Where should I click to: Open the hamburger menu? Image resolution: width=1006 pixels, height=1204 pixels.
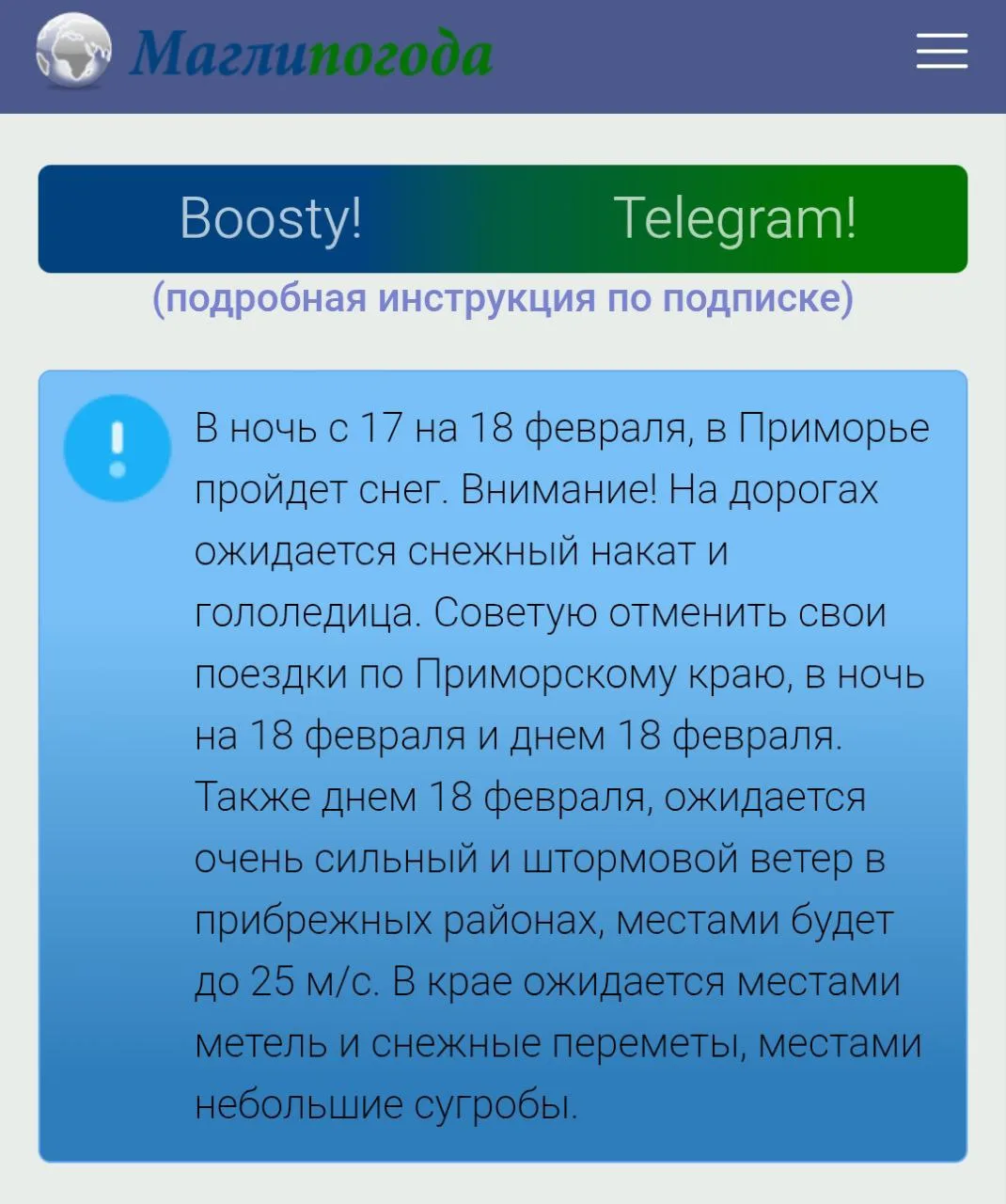[941, 51]
